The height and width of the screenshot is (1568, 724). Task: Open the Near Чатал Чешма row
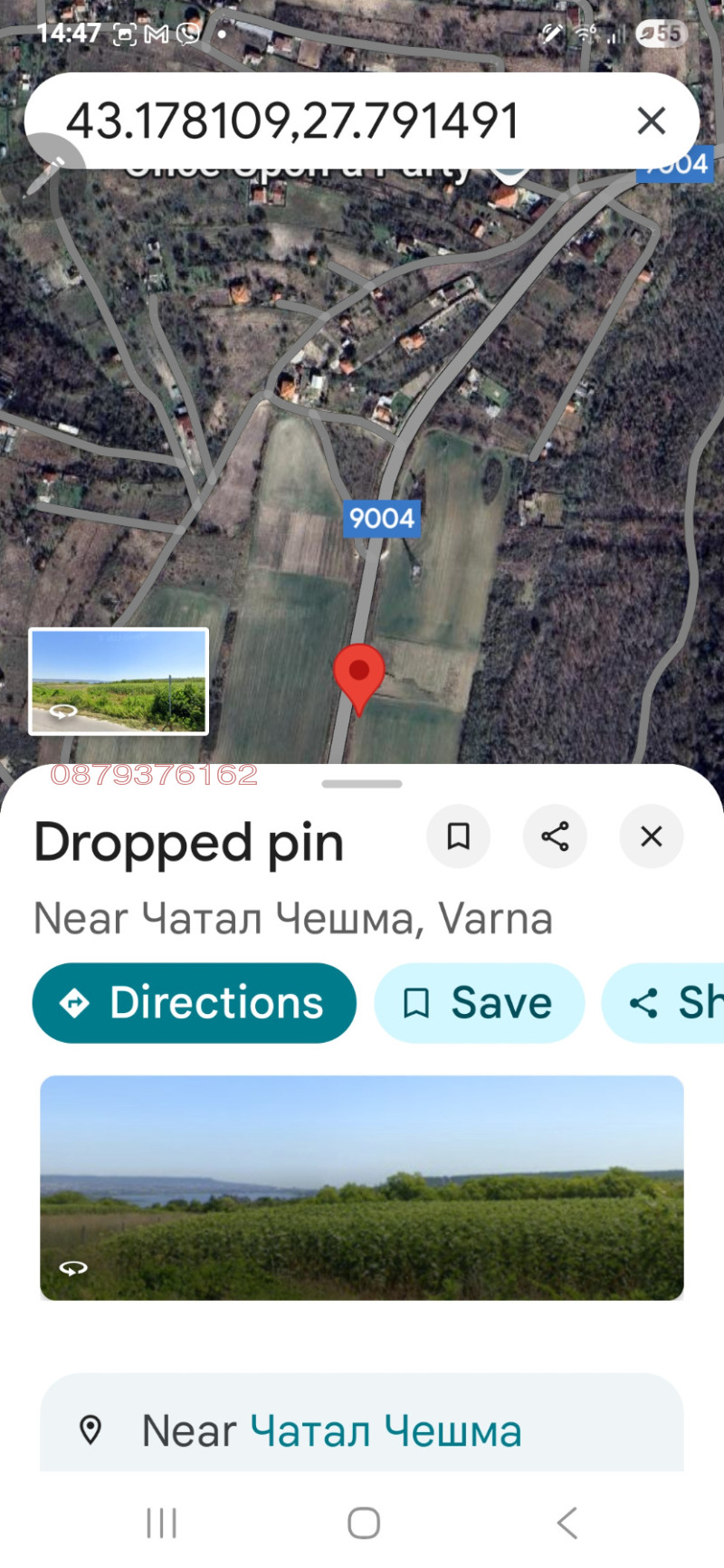click(362, 1430)
